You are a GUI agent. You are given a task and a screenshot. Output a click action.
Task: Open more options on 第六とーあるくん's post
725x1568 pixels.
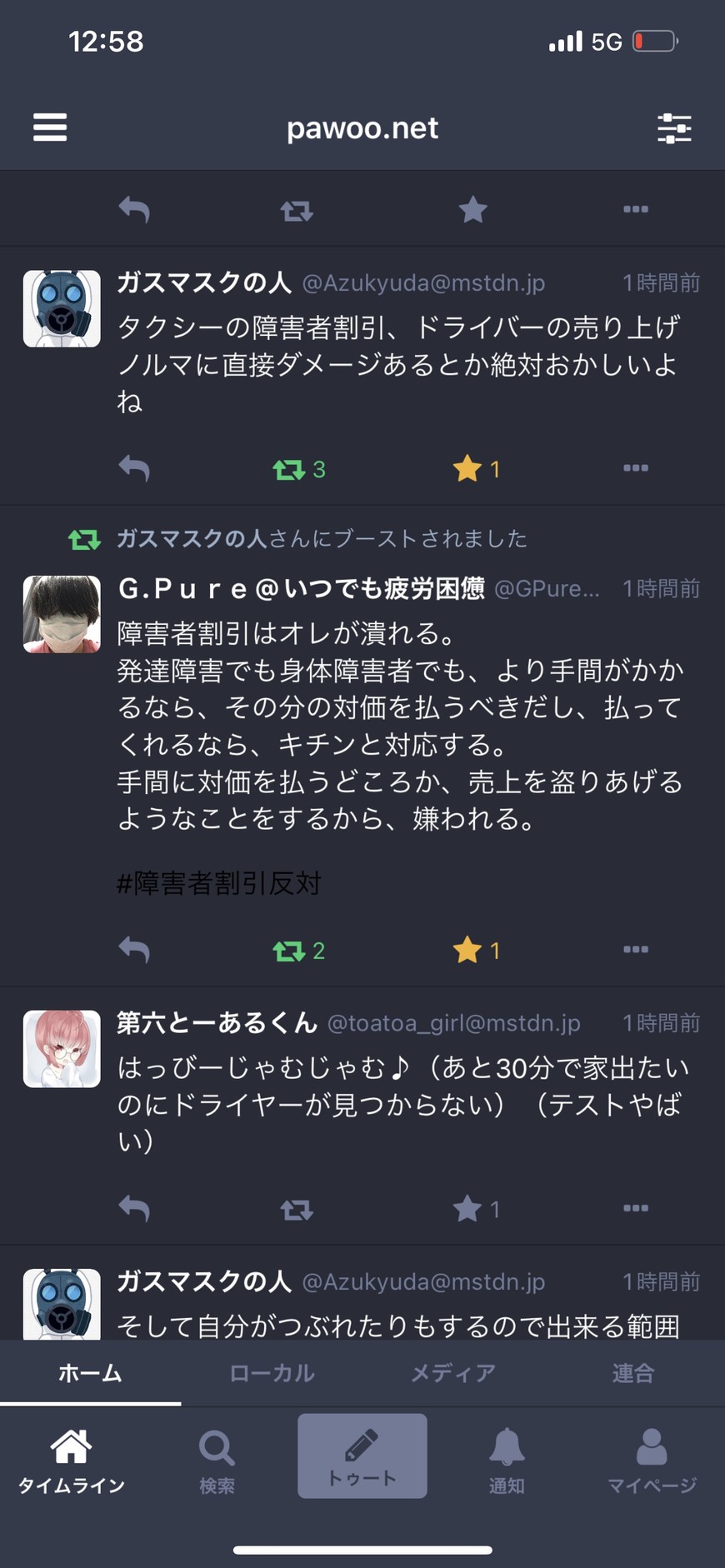click(635, 1208)
